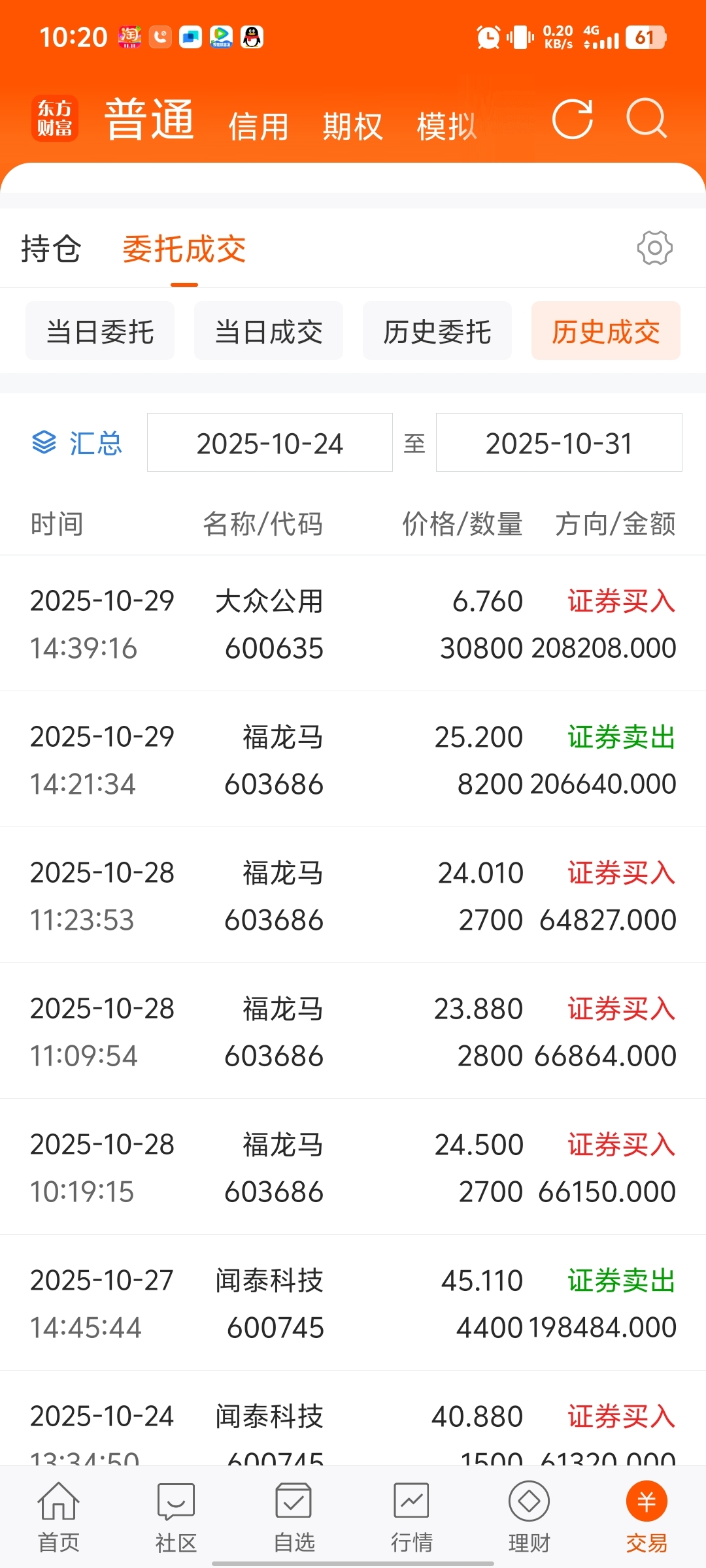The image size is (706, 1568).
Task: Switch to the 持仓 tab
Action: [51, 249]
